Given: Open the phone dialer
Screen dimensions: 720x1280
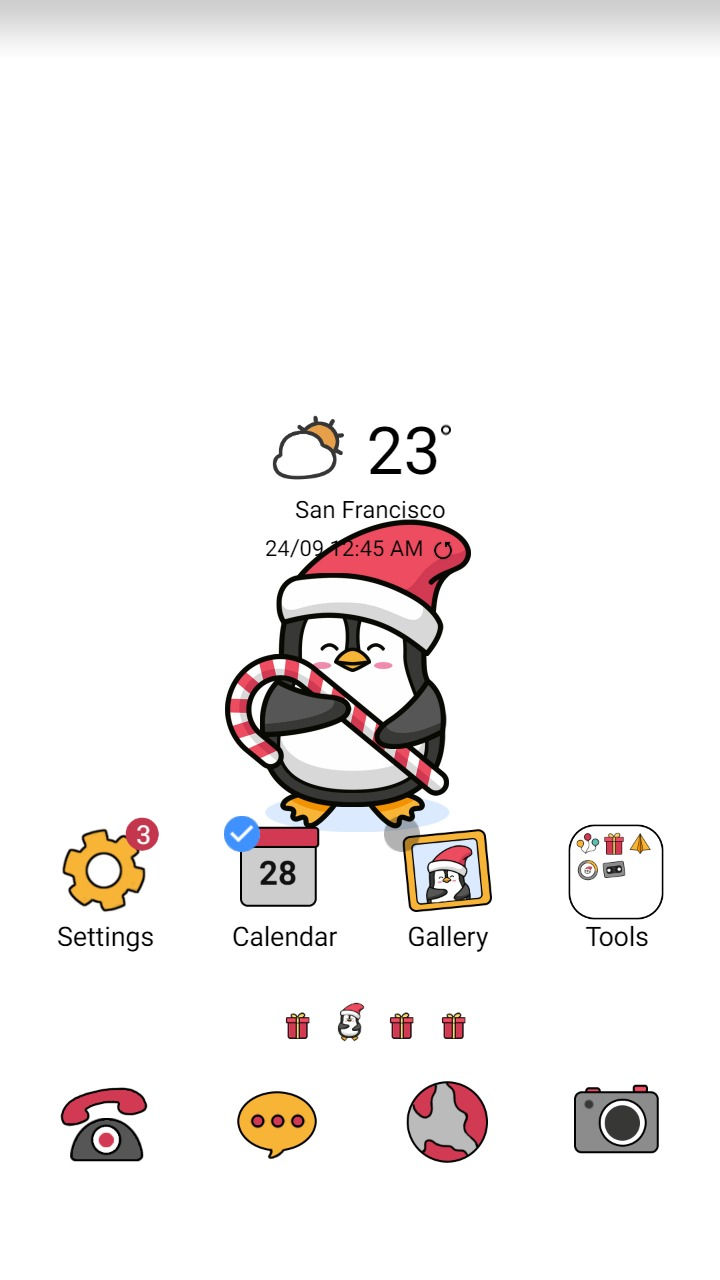Looking at the screenshot, I should coord(104,1124).
